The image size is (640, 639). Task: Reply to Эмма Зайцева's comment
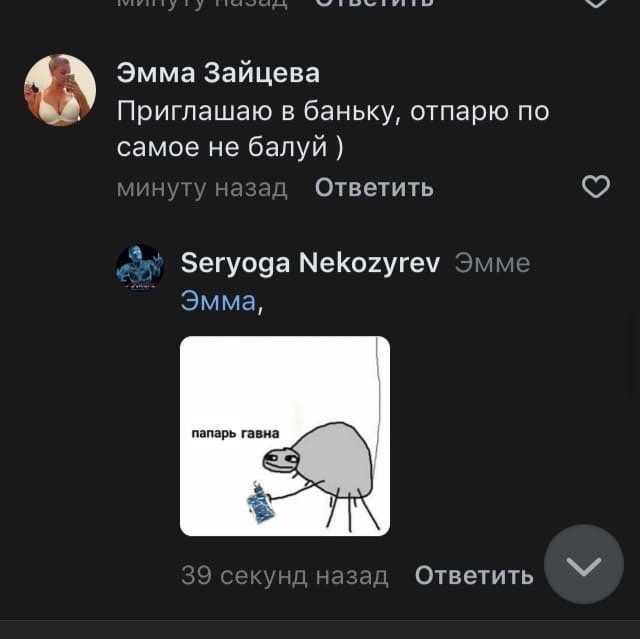[374, 188]
